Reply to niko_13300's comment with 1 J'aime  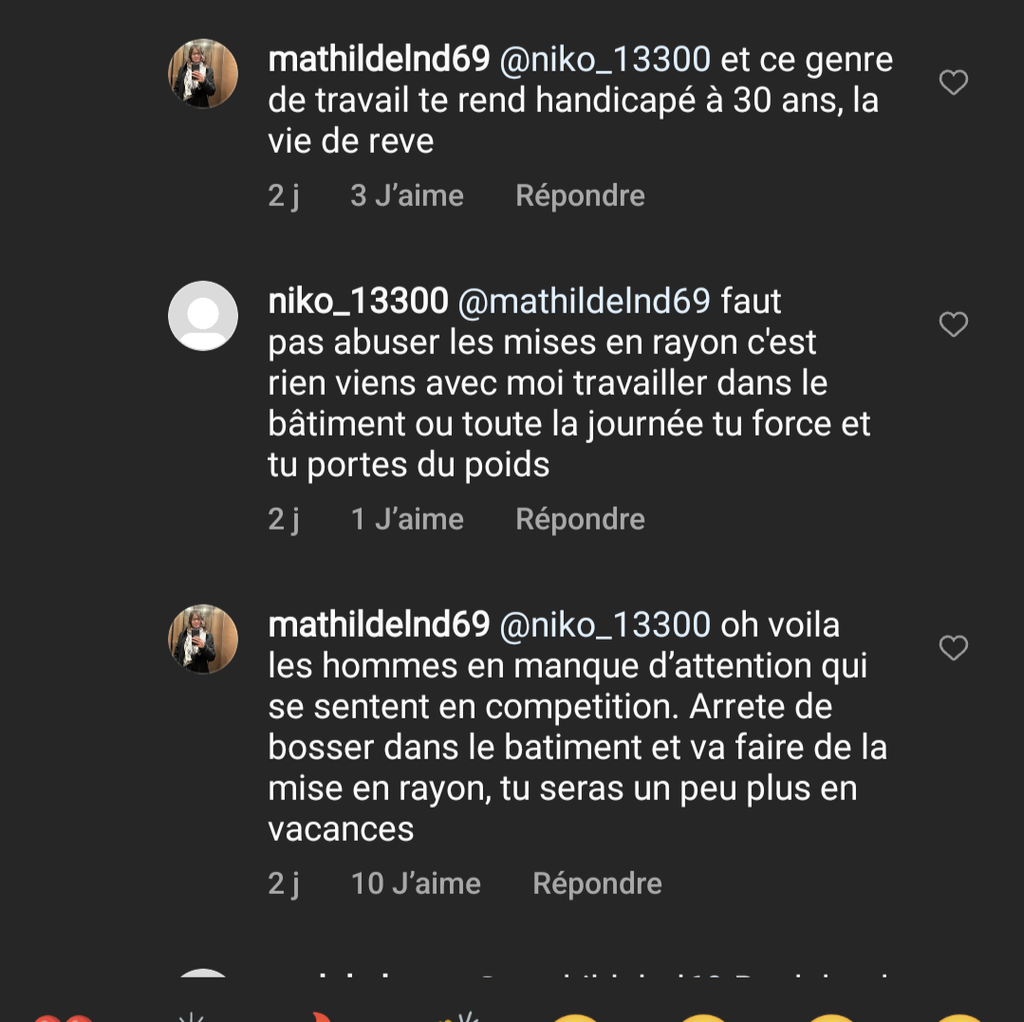(579, 520)
